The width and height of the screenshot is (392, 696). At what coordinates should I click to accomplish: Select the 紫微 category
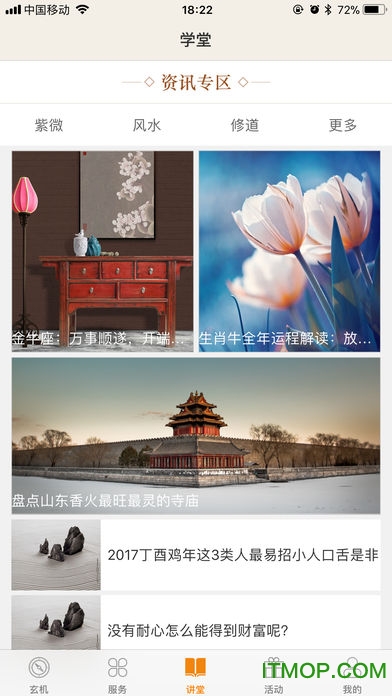pyautogui.click(x=49, y=125)
